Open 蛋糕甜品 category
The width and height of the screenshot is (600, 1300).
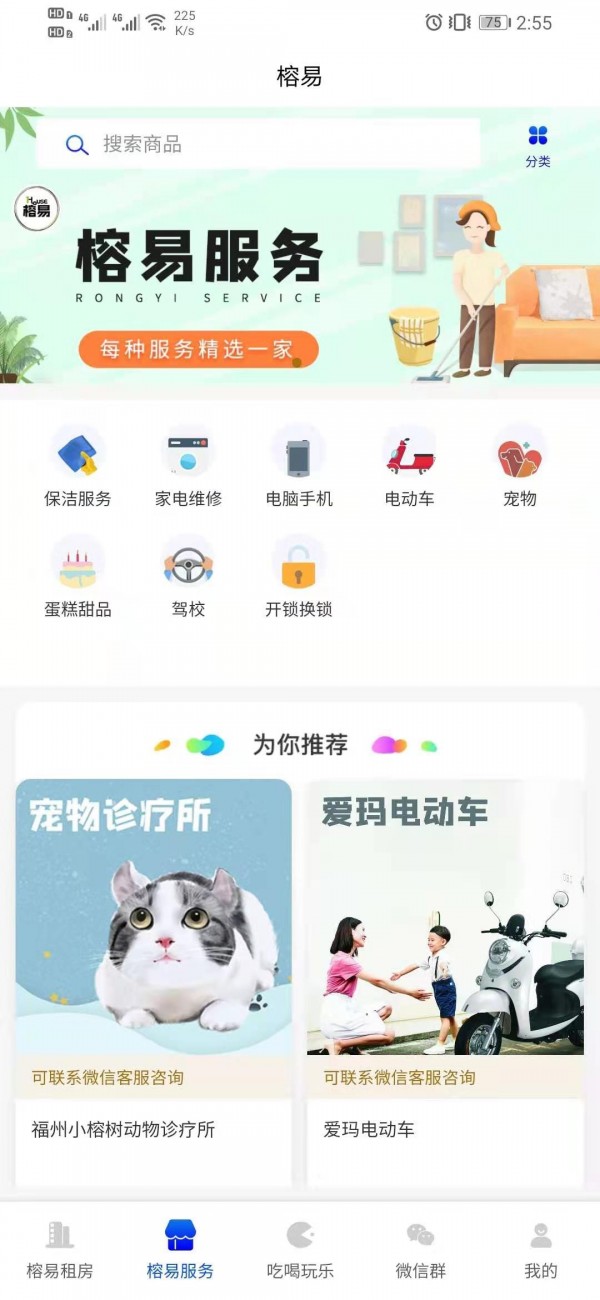click(x=78, y=577)
